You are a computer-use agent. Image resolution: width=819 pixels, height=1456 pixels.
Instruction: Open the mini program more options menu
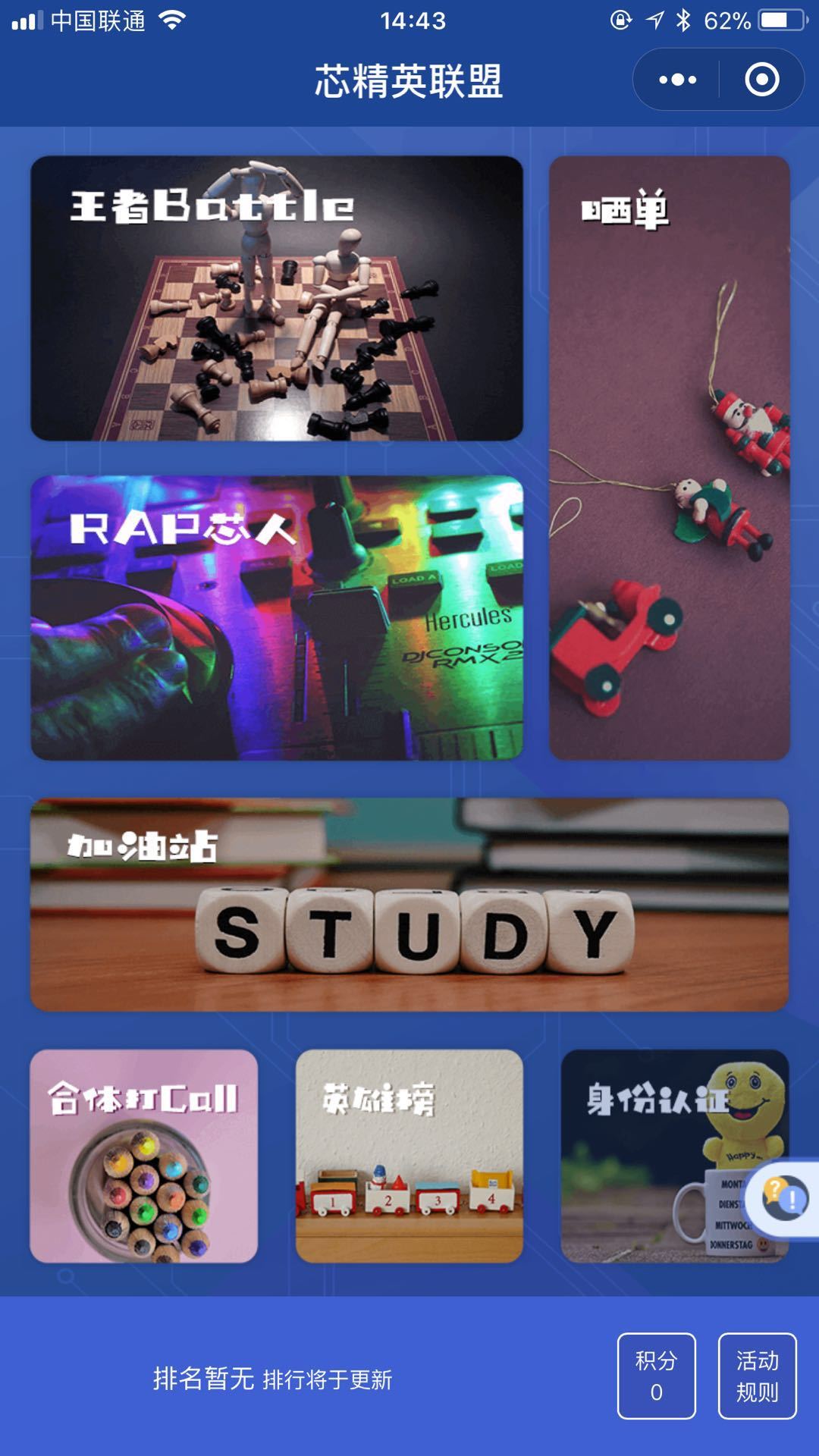pyautogui.click(x=677, y=80)
